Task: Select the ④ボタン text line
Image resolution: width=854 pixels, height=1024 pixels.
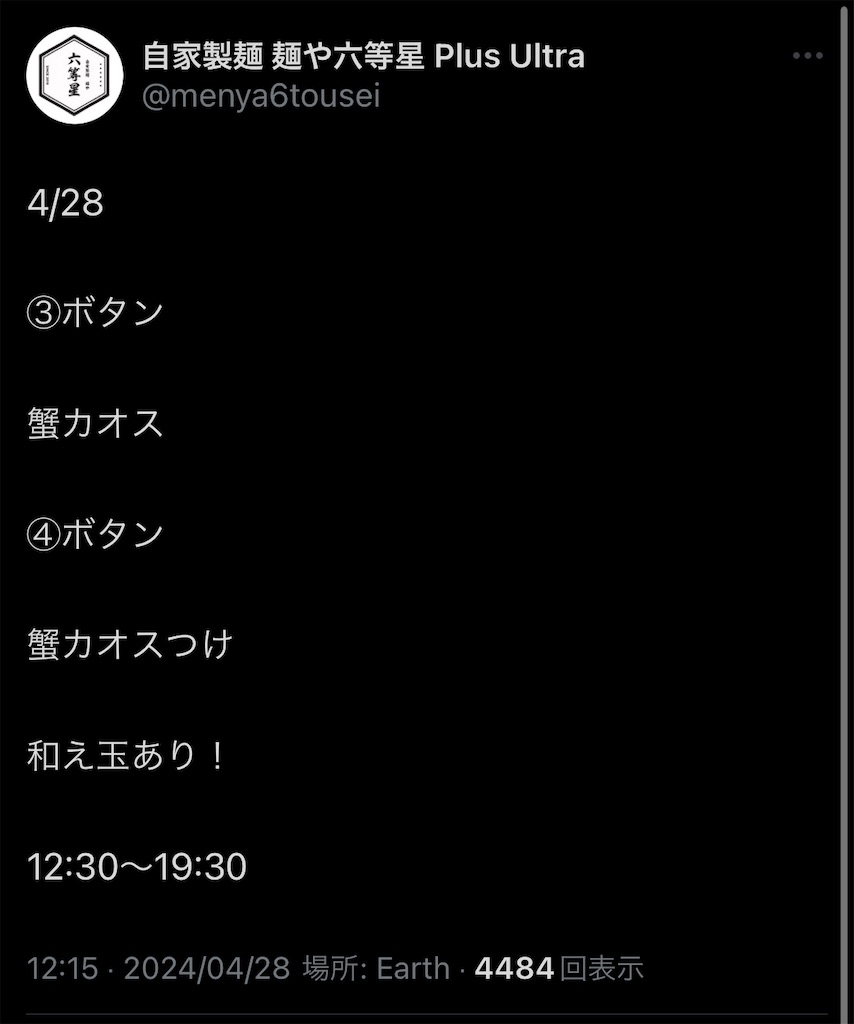Action: click(x=94, y=534)
